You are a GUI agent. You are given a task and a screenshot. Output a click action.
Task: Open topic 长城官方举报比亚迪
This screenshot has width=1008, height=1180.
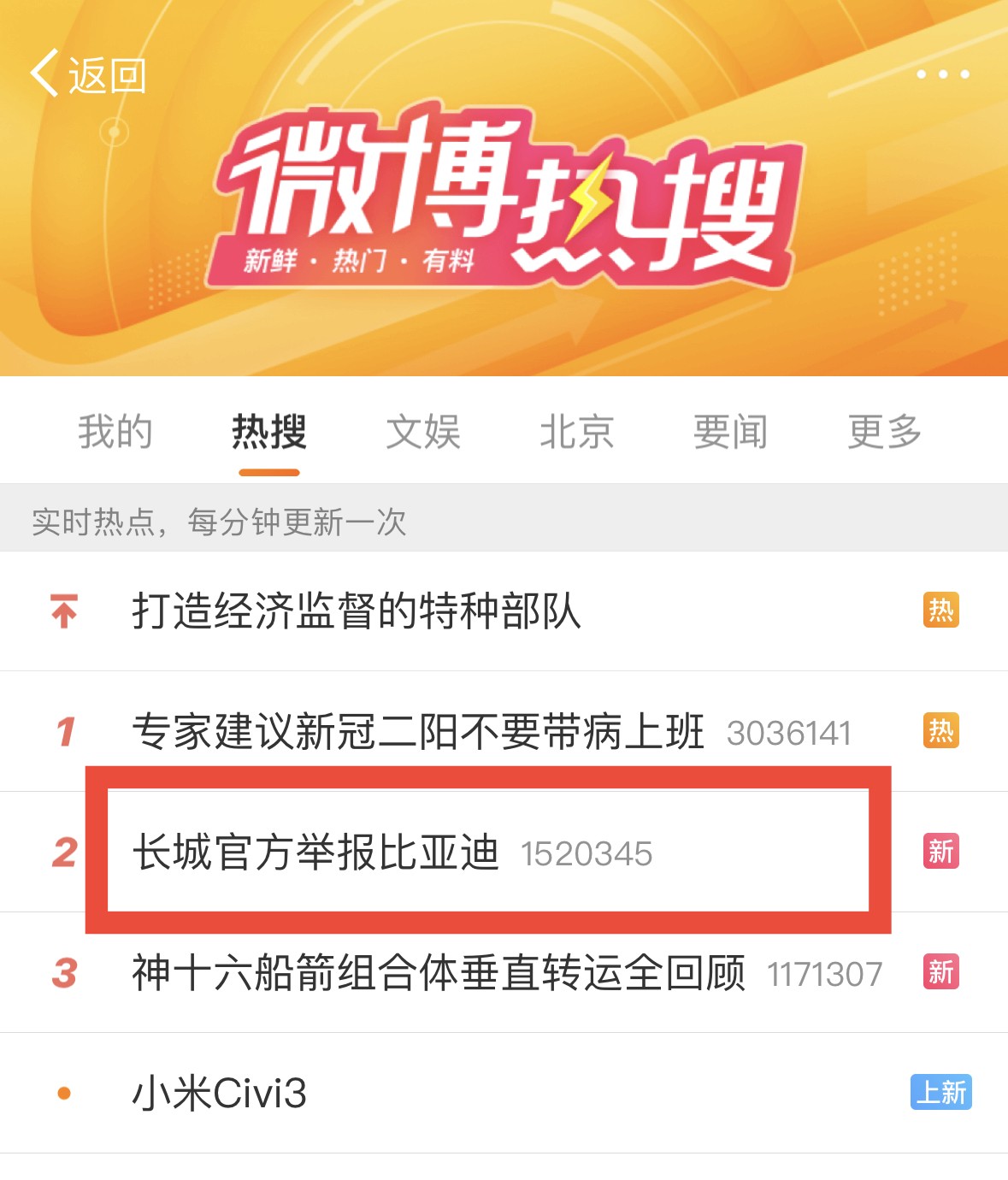[315, 853]
